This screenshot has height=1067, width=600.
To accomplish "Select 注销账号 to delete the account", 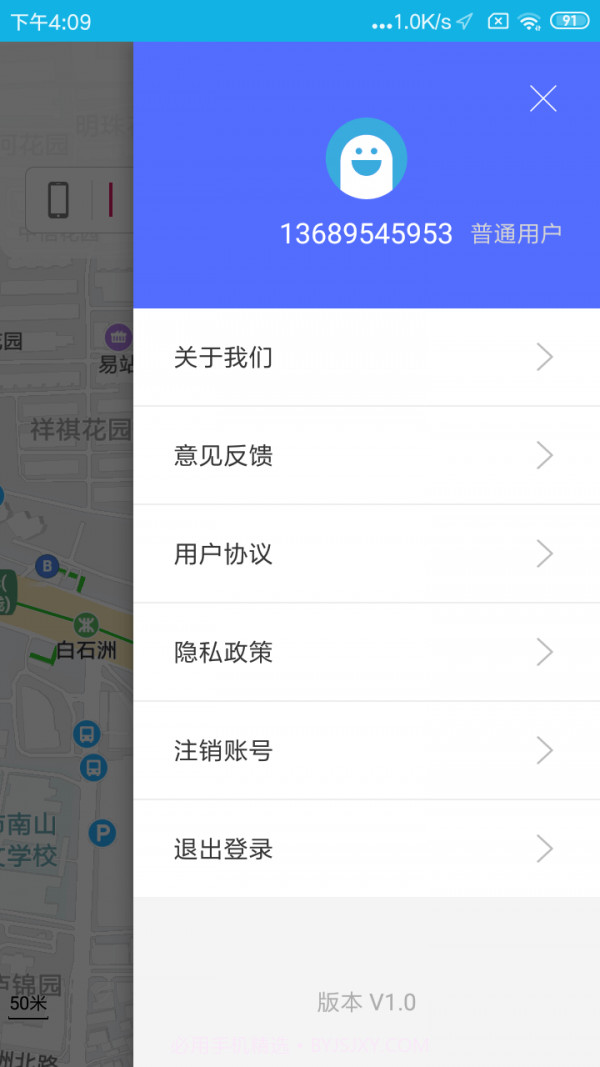I will coord(366,751).
